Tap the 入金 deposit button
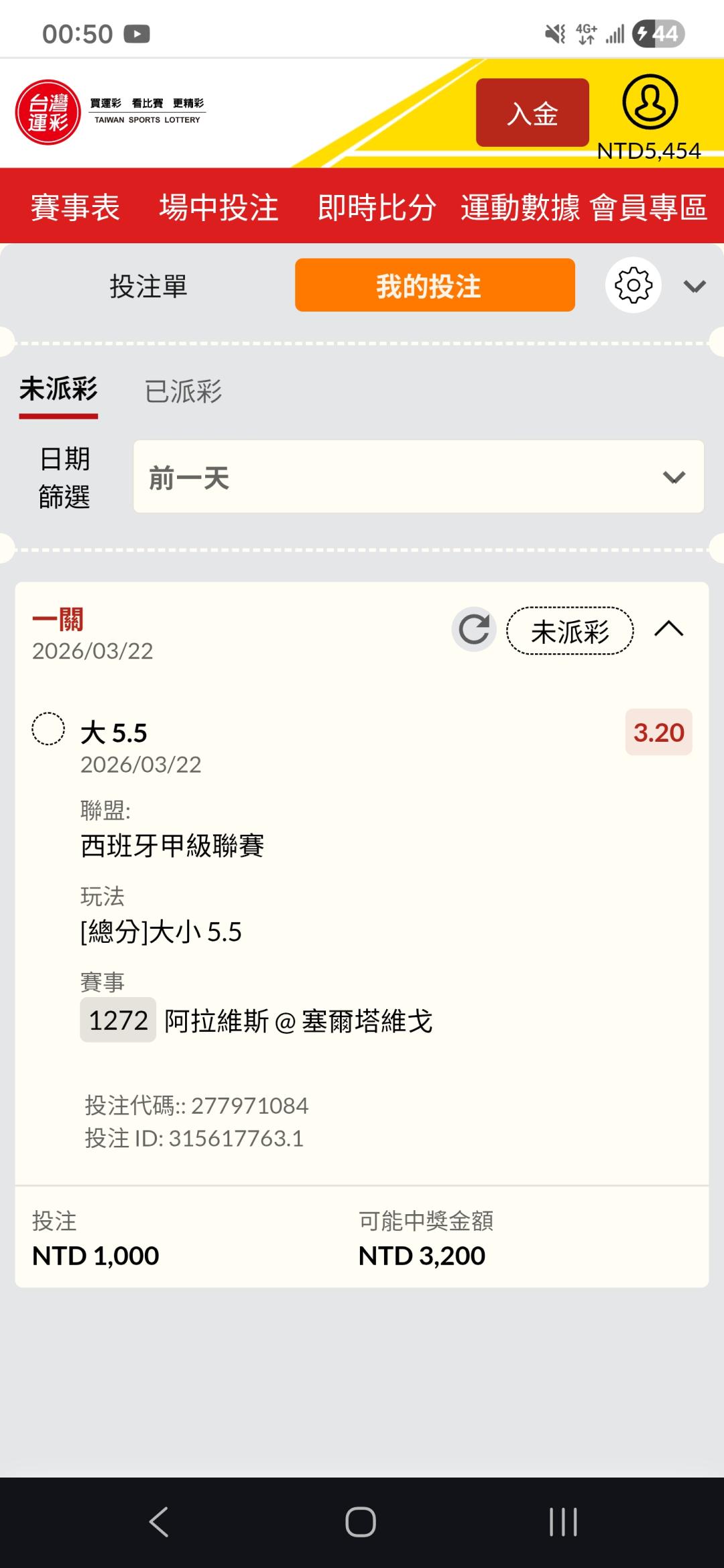The width and height of the screenshot is (724, 1568). click(532, 113)
